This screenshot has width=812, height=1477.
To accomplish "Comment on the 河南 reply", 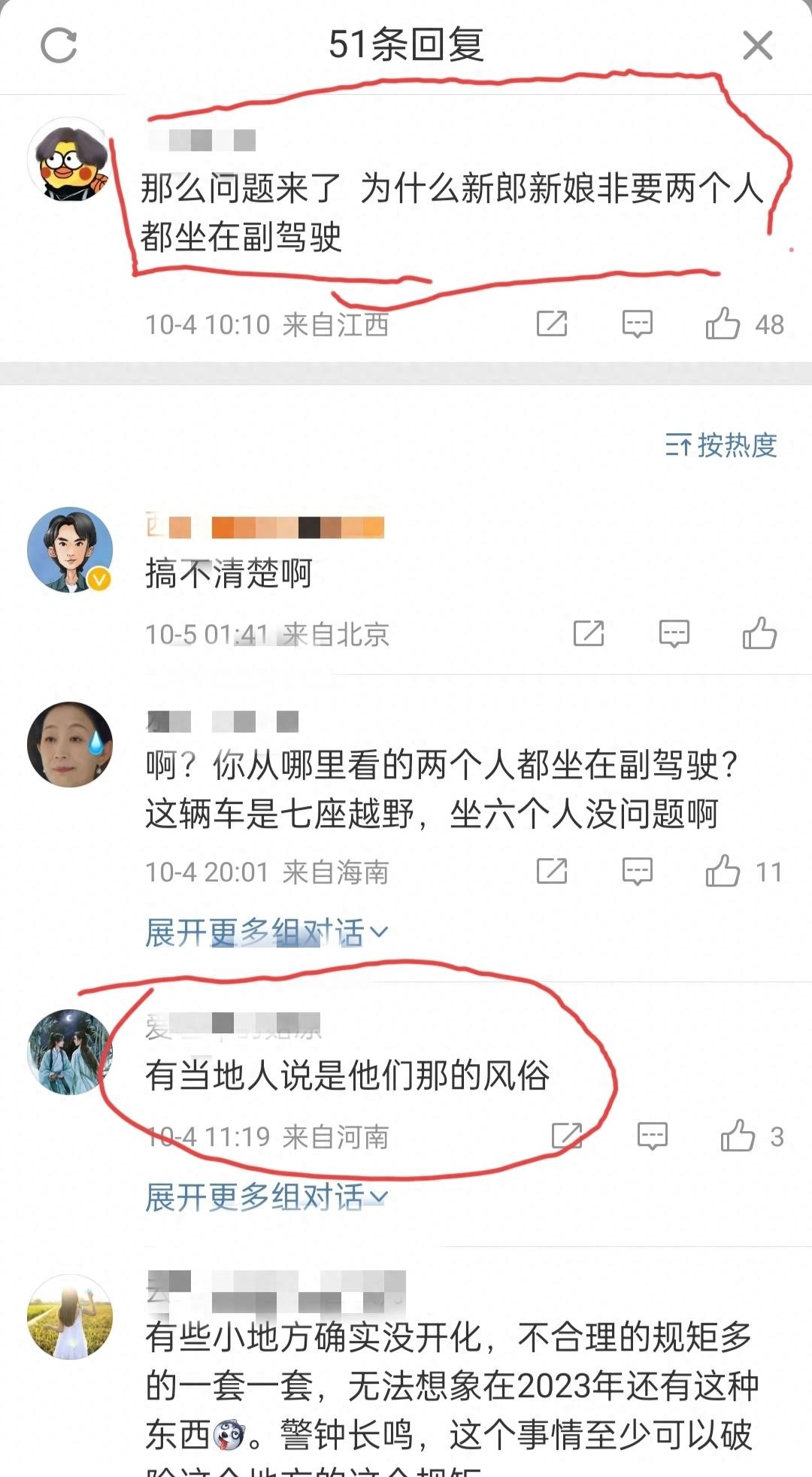I will [652, 1136].
